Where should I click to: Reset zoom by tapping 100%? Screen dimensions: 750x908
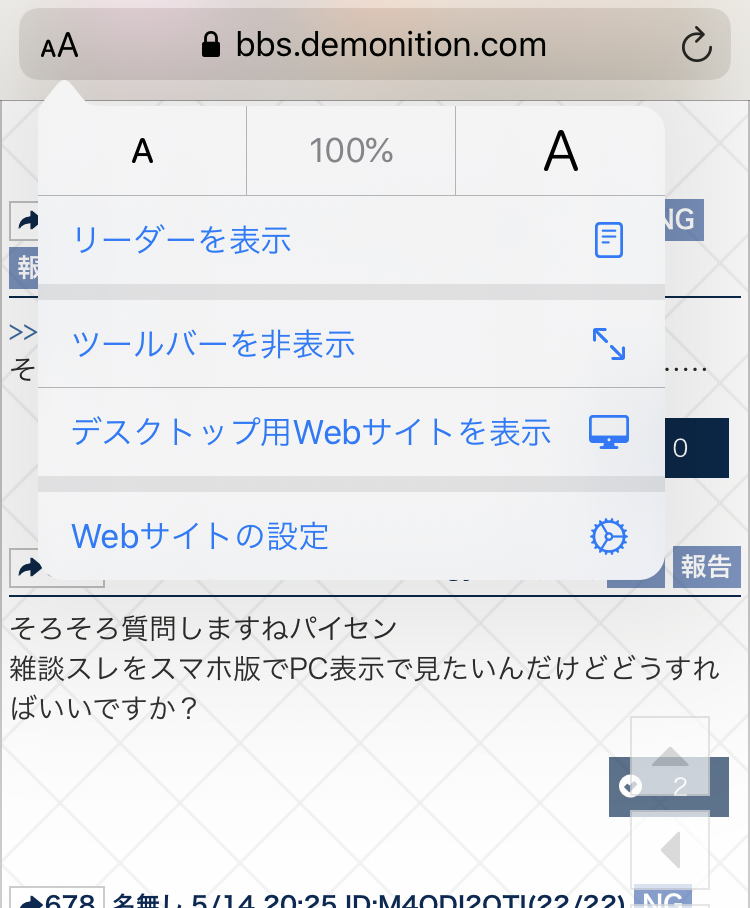pos(351,151)
